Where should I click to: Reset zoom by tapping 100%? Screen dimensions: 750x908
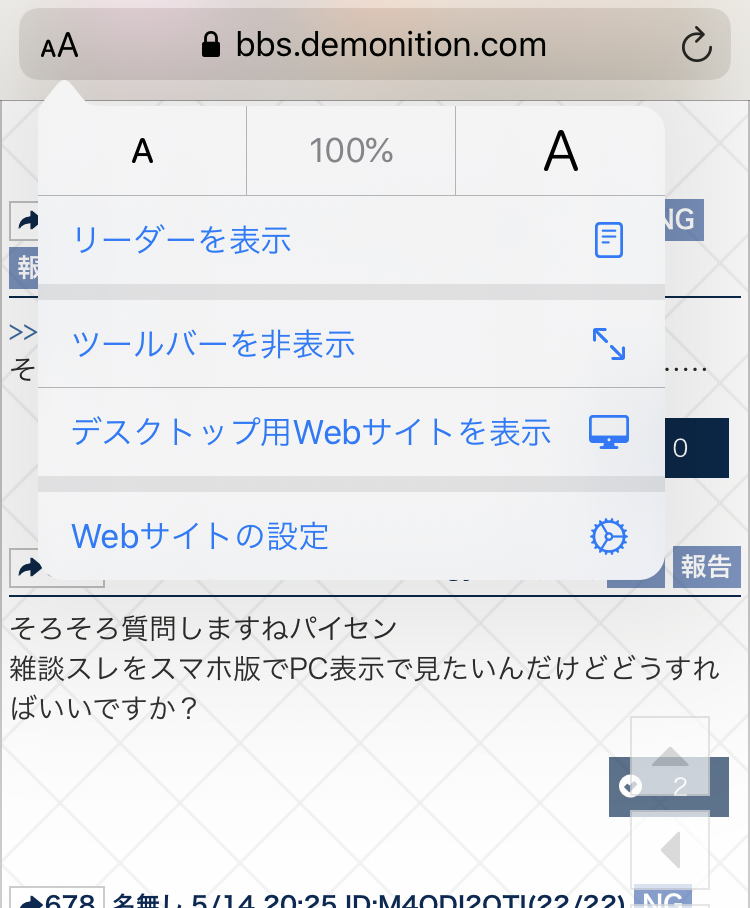pos(351,151)
